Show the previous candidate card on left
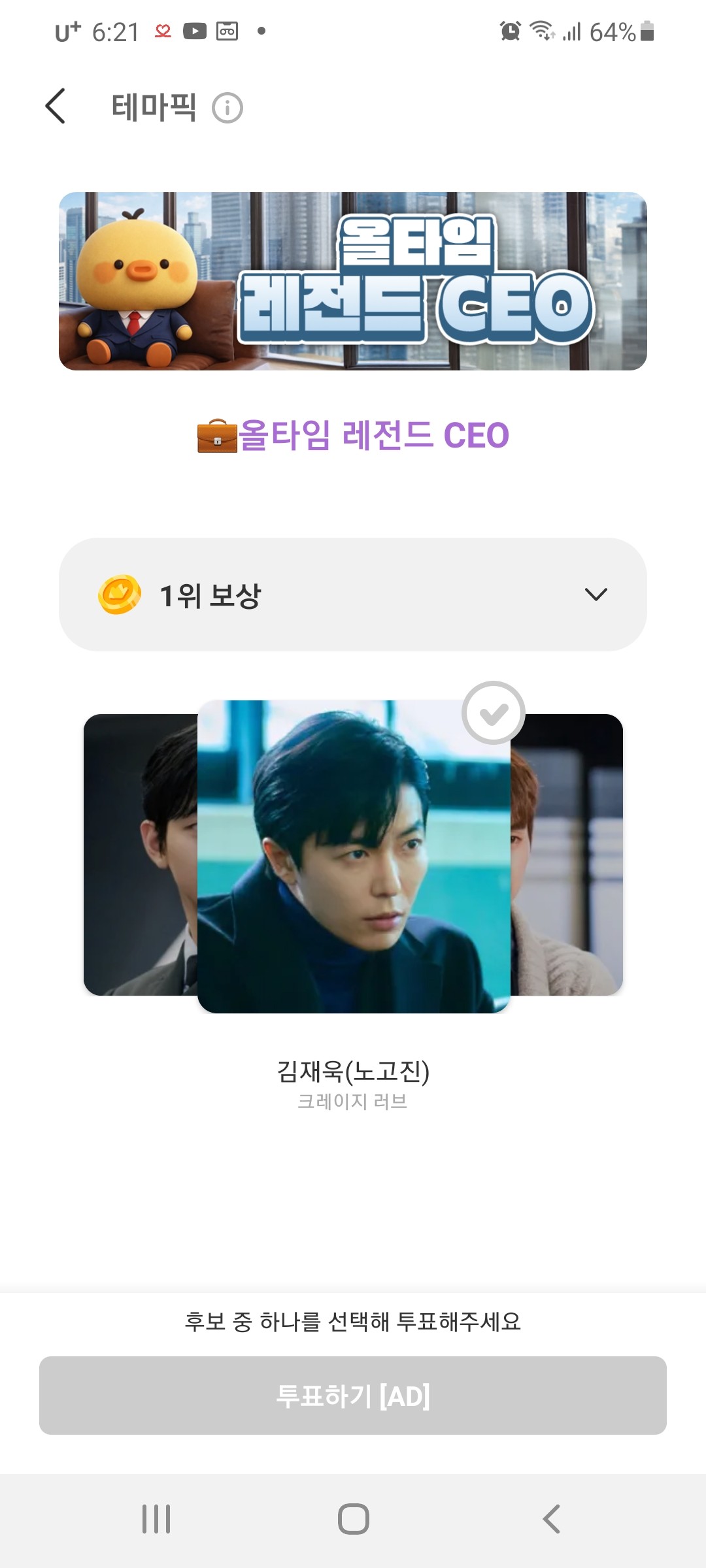The width and height of the screenshot is (706, 1568). tap(139, 856)
